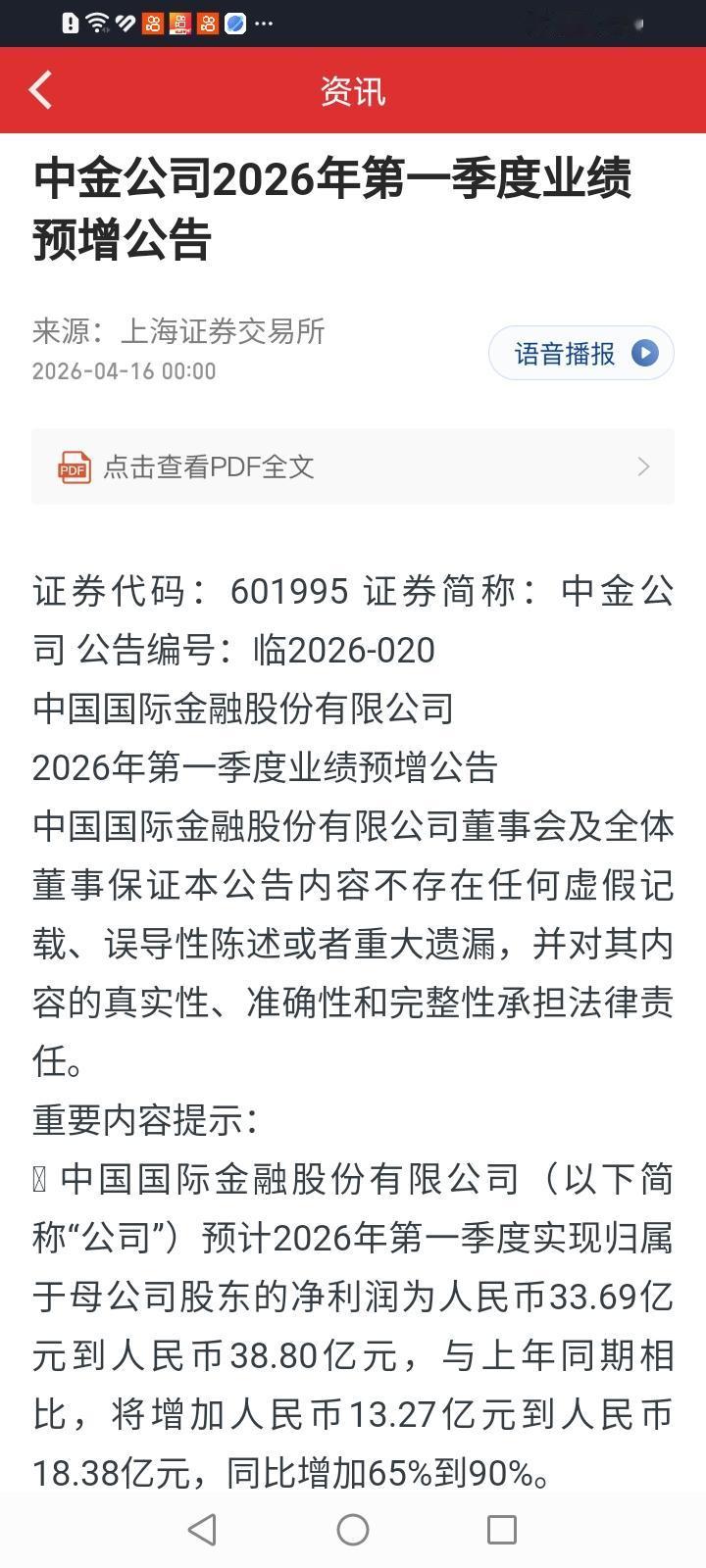Expand the PDF row via its right chevron
This screenshot has height=1568, width=706.
point(642,467)
